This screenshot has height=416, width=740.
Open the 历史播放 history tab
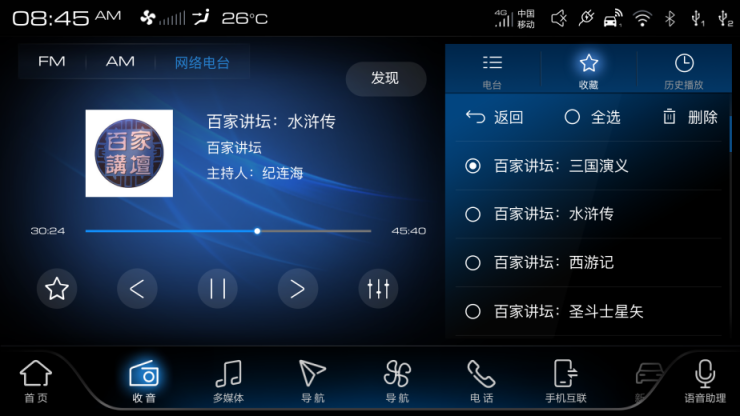tap(684, 70)
